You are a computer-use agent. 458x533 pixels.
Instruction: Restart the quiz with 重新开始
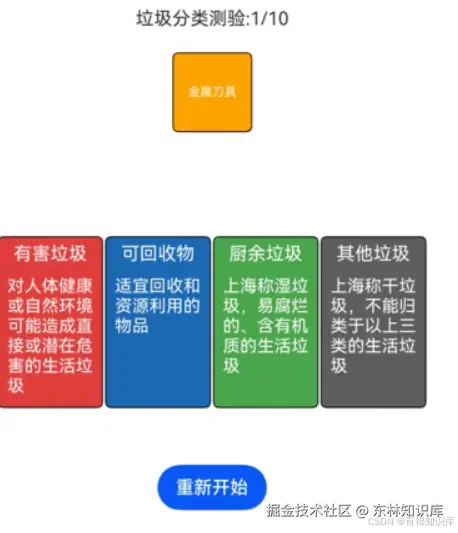[x=212, y=487]
